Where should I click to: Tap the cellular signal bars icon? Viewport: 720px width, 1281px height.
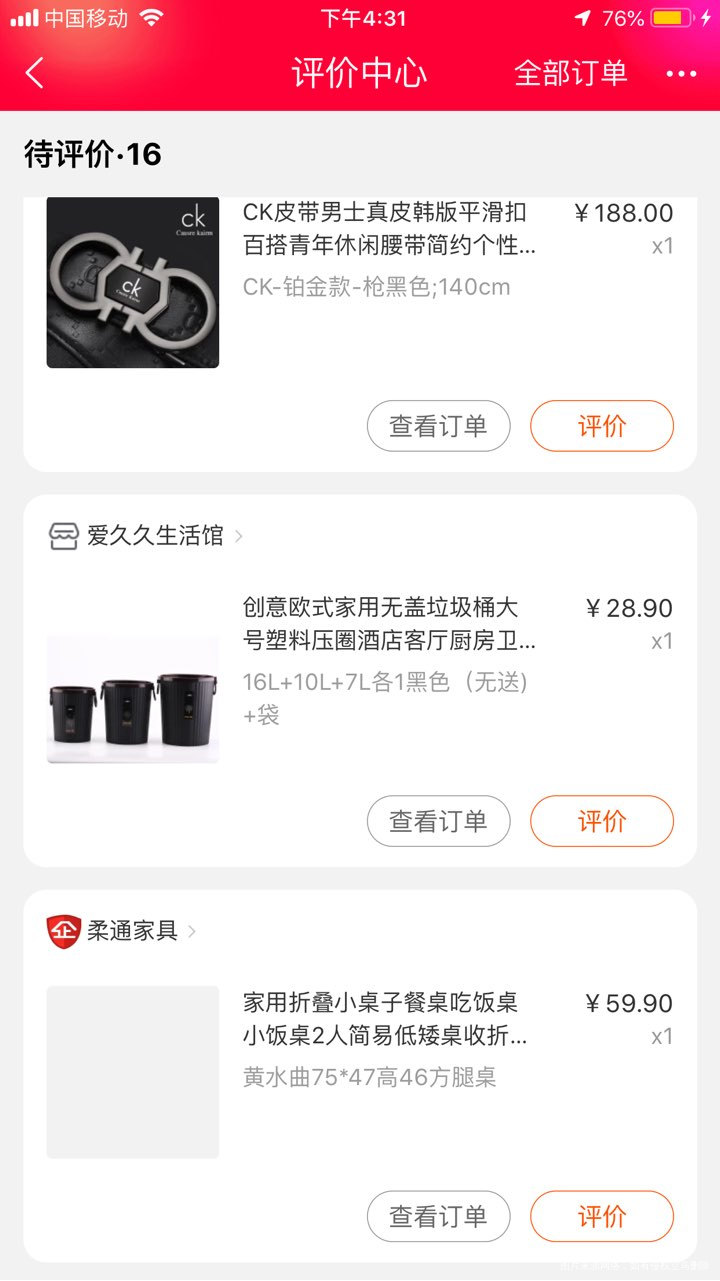[x=22, y=16]
